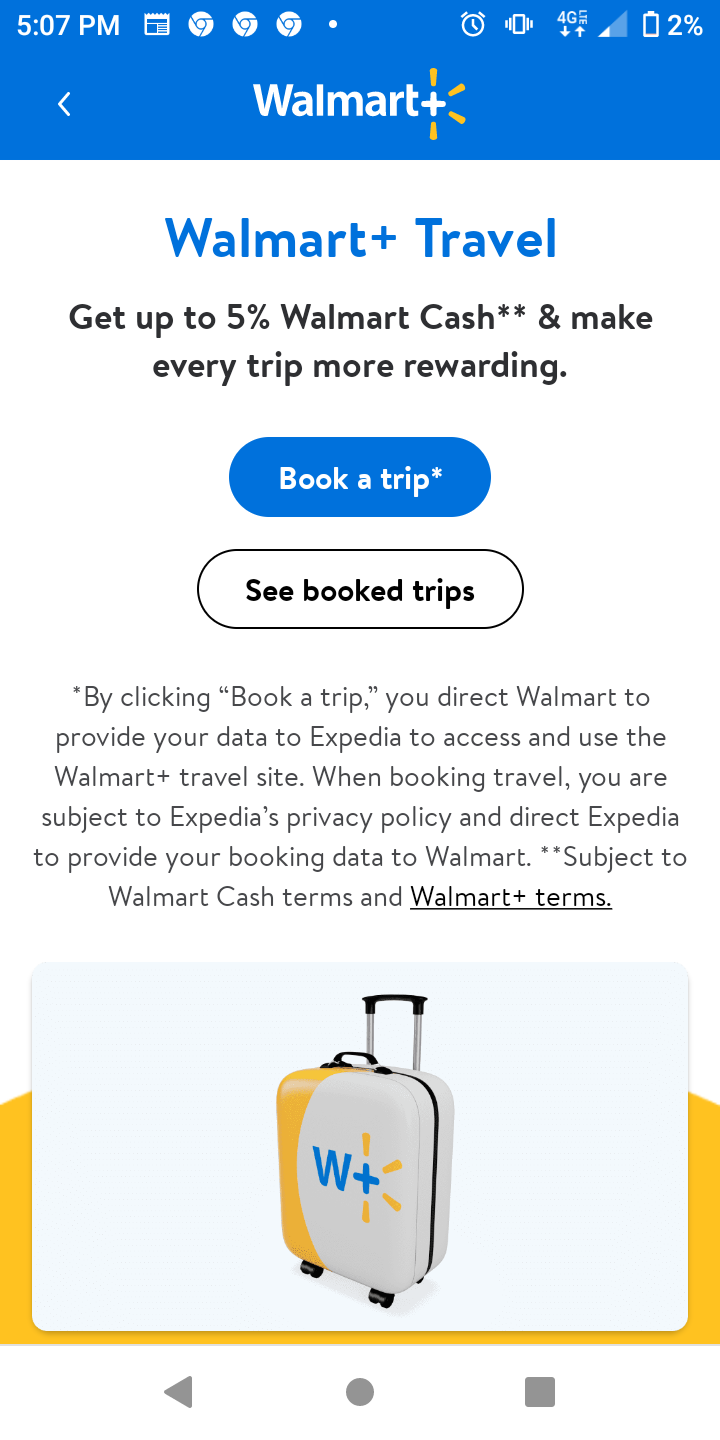Tap the vibrate mode status icon
Image resolution: width=720 pixels, height=1440 pixels.
coord(518,25)
